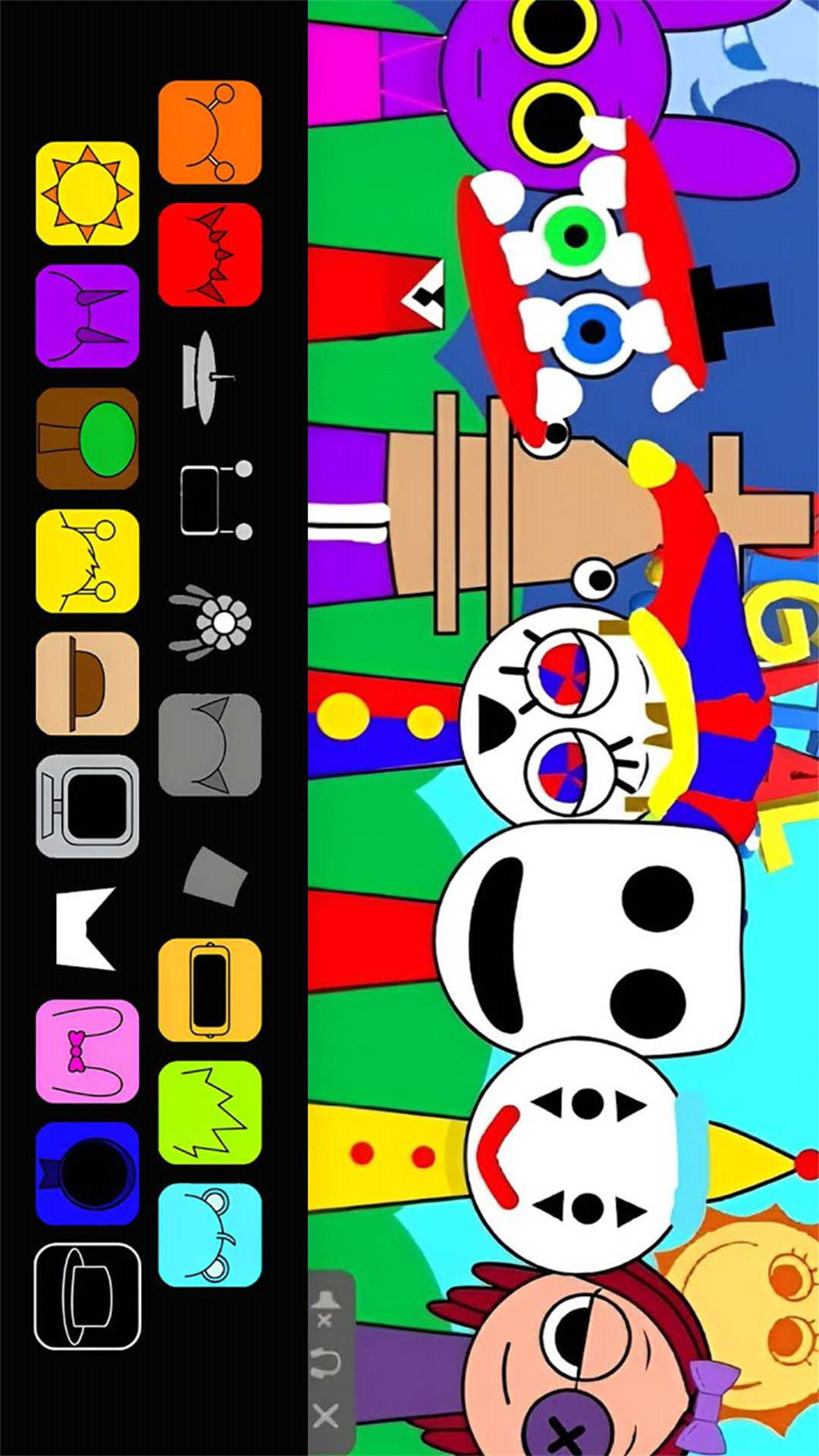The image size is (819, 1456).
Task: Pick the cyan bear ears sound icon
Action: click(x=210, y=1235)
